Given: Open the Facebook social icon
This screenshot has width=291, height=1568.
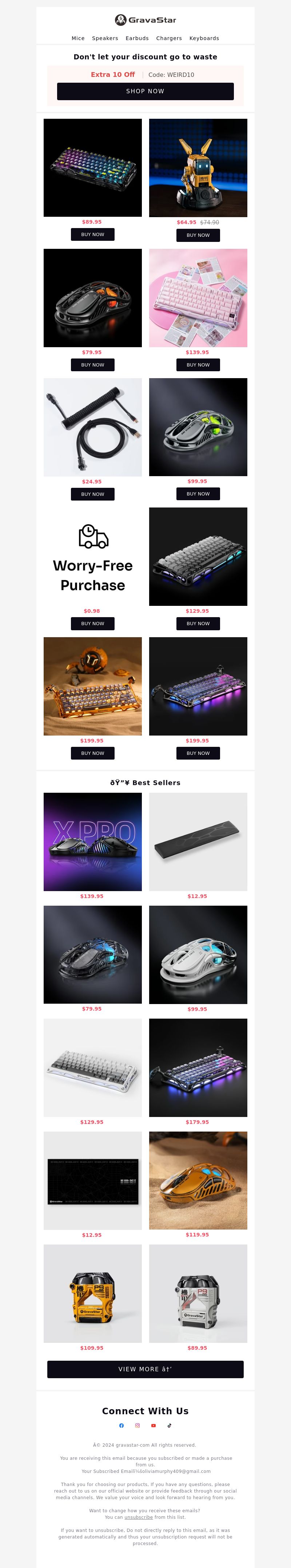Looking at the screenshot, I should tap(121, 1425).
